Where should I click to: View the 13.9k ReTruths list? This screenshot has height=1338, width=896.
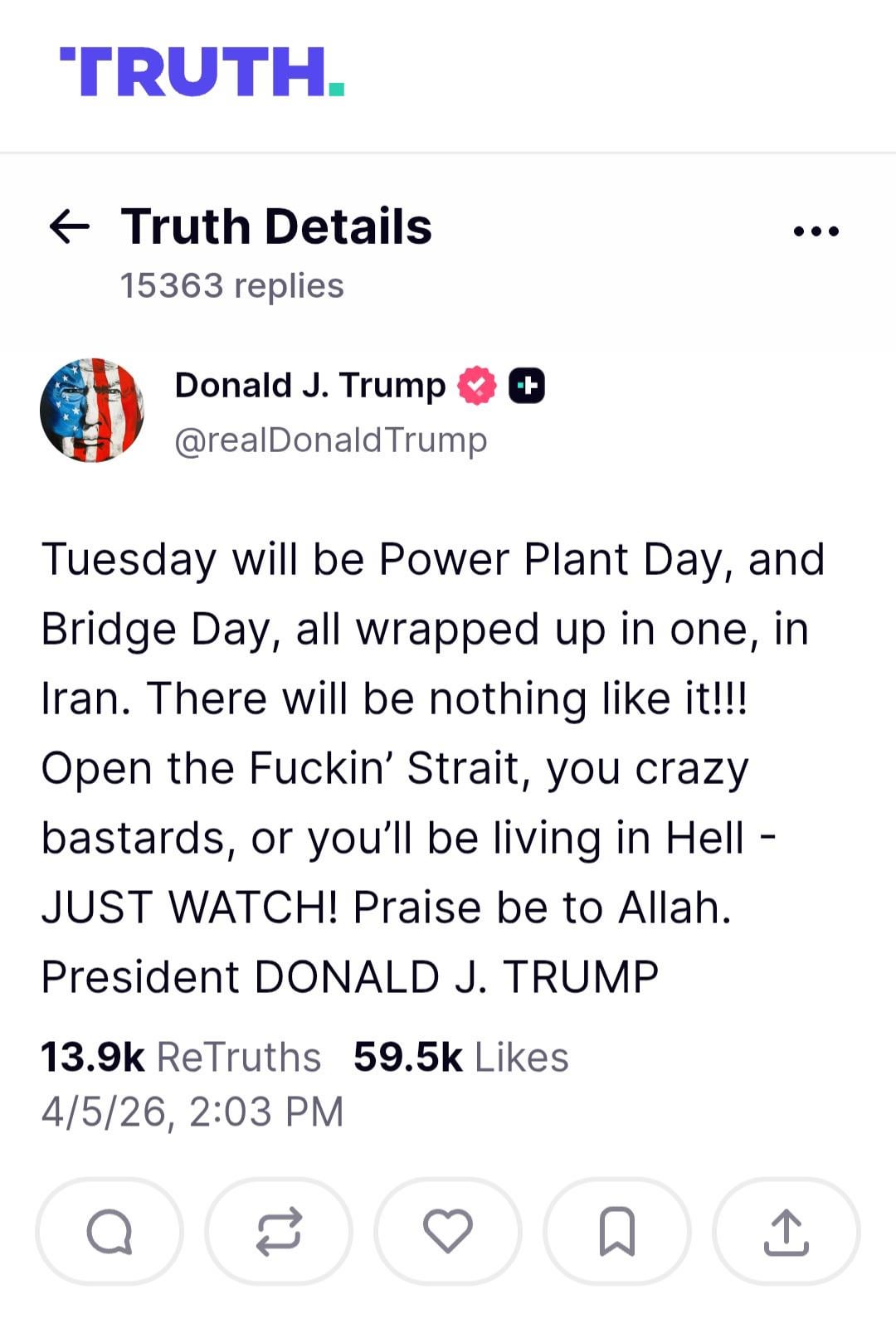coord(181,1058)
